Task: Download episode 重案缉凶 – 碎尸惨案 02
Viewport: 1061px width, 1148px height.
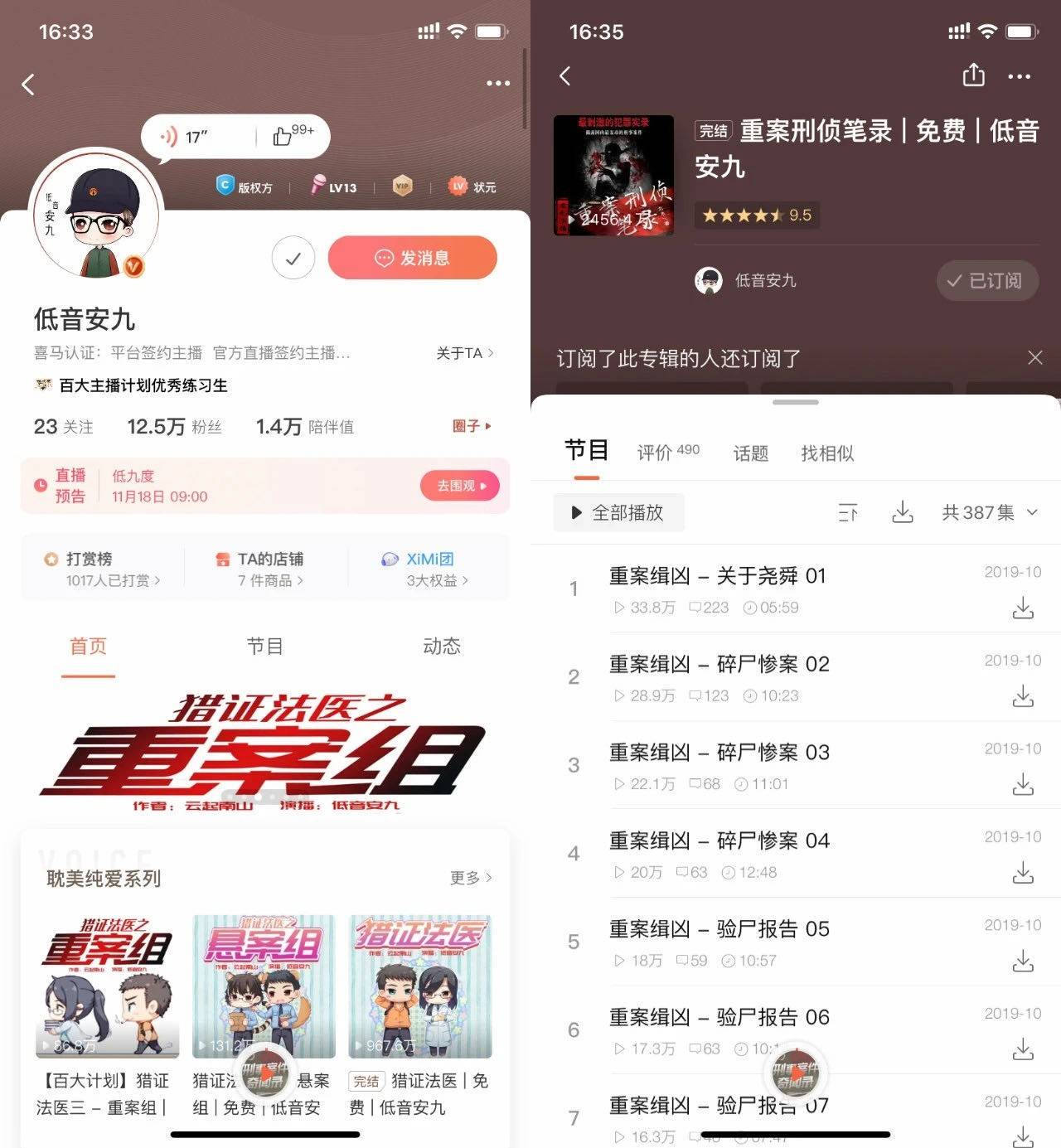Action: [1023, 696]
